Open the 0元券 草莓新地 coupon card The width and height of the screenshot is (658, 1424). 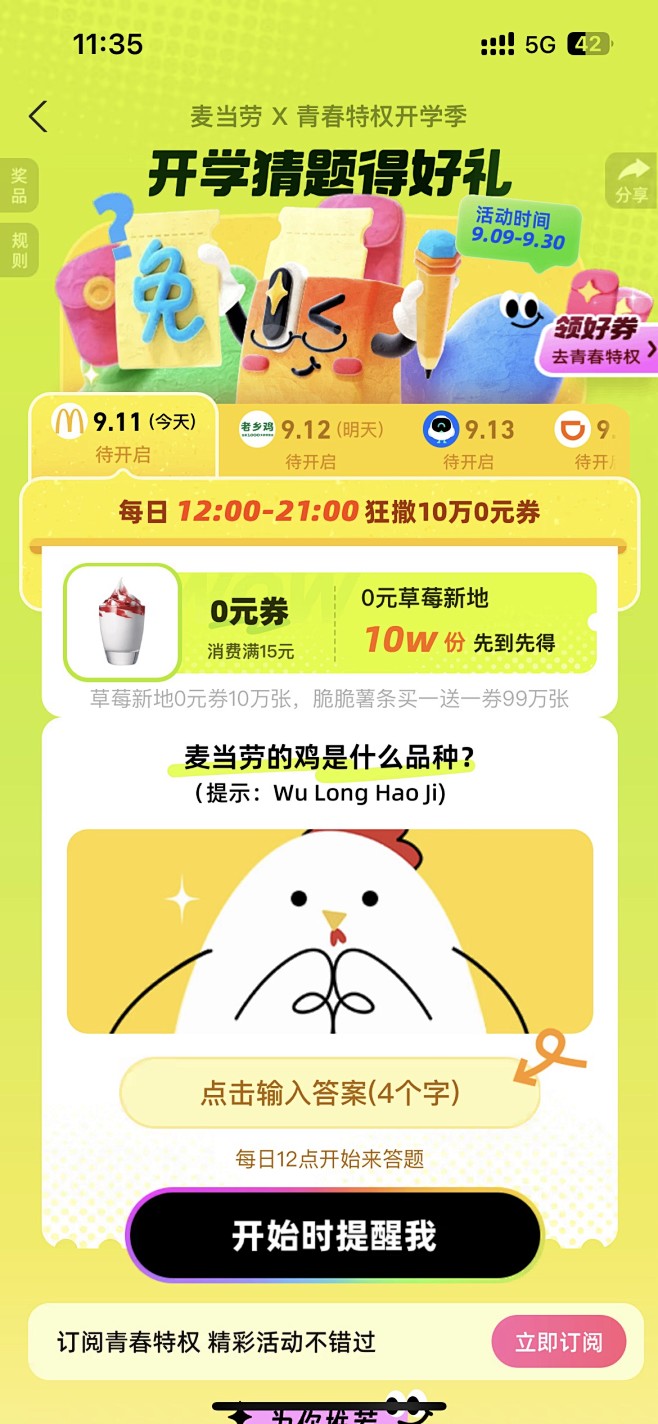pyautogui.click(x=330, y=623)
